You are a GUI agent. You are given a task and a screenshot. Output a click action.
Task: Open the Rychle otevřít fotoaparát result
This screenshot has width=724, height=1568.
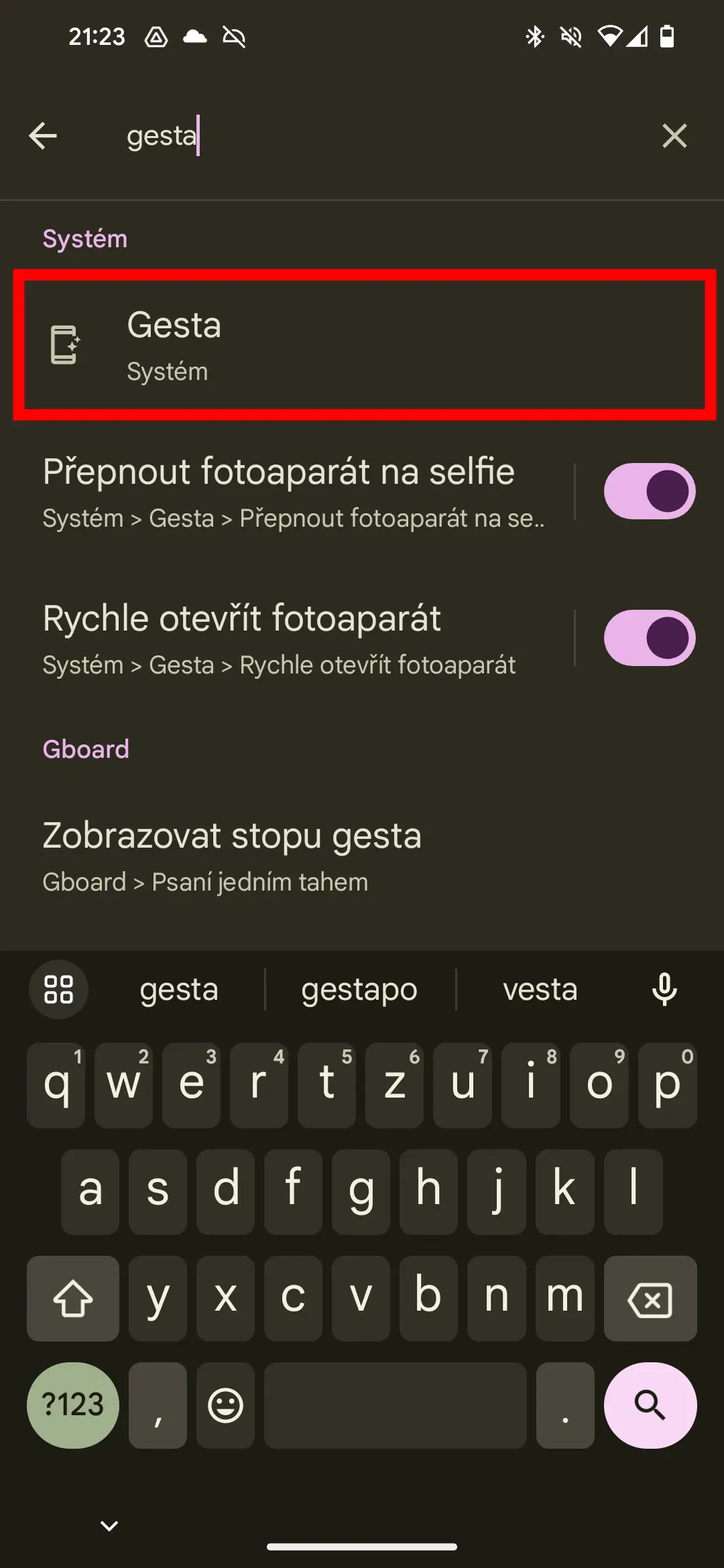pyautogui.click(x=295, y=638)
